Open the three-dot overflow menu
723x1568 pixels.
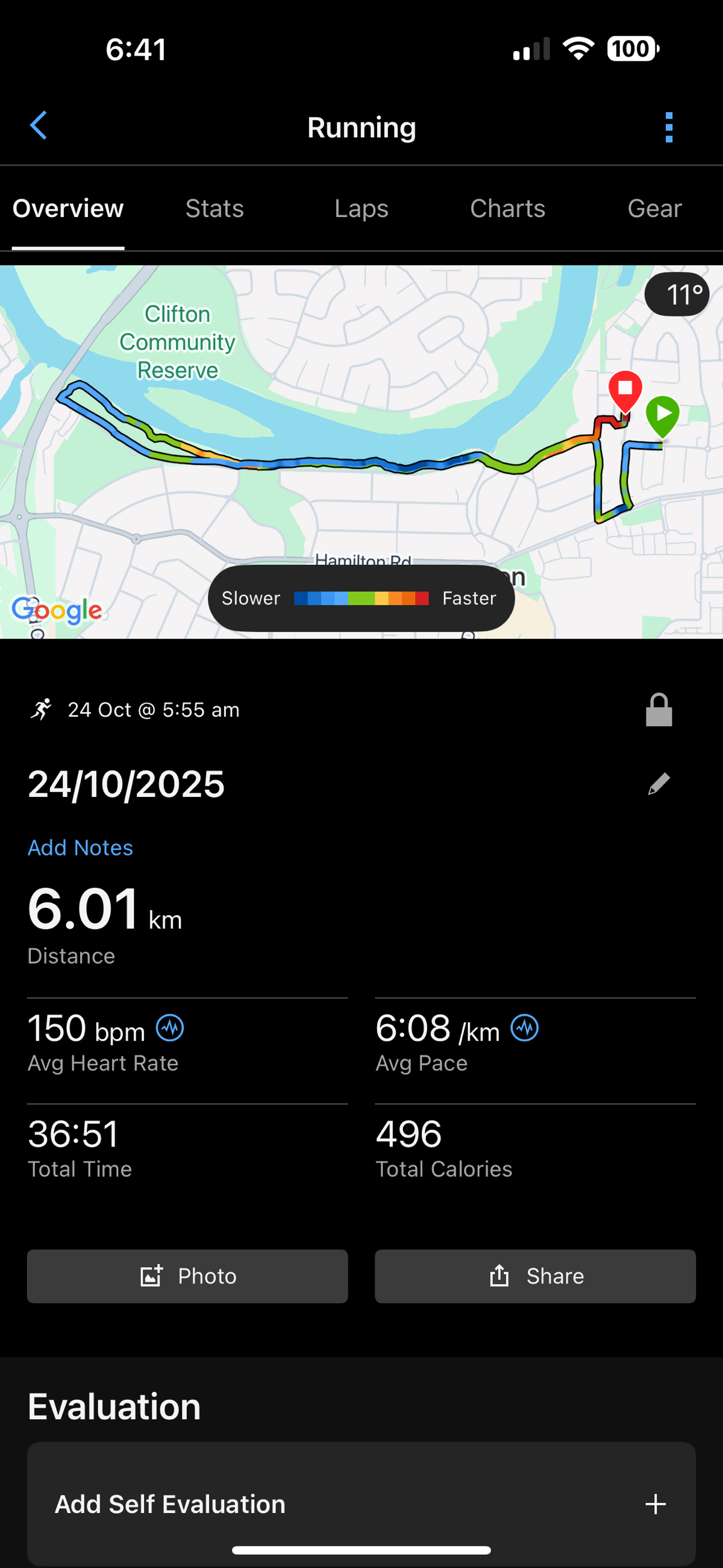[x=669, y=127]
